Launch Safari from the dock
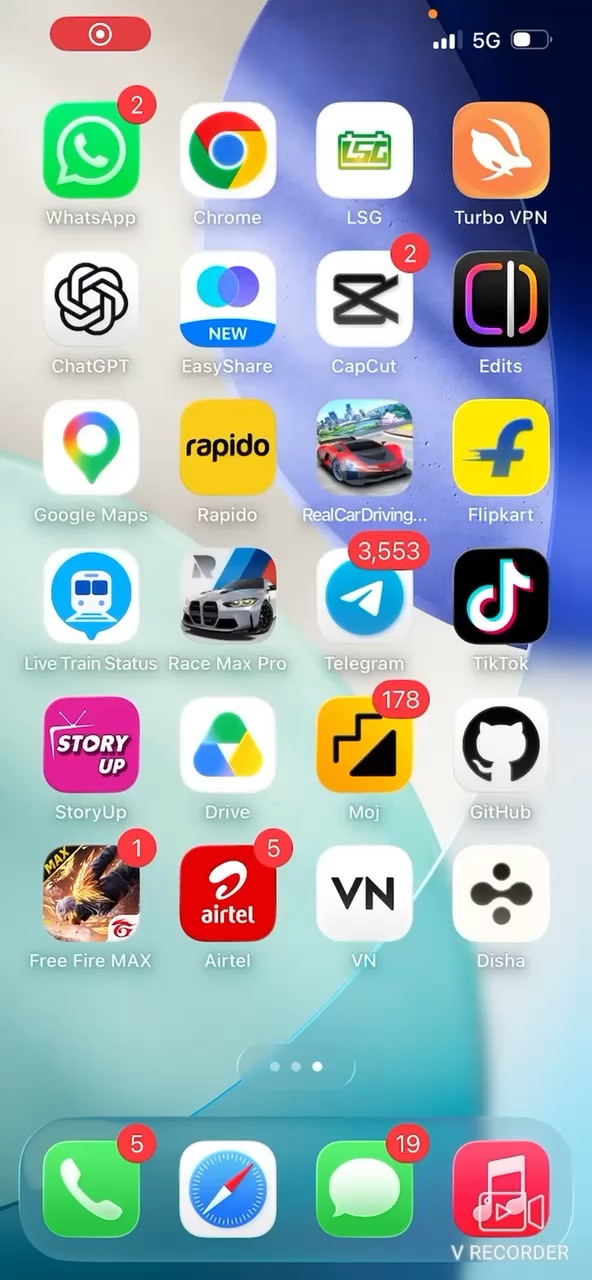Viewport: 592px width, 1280px height. click(x=227, y=1189)
